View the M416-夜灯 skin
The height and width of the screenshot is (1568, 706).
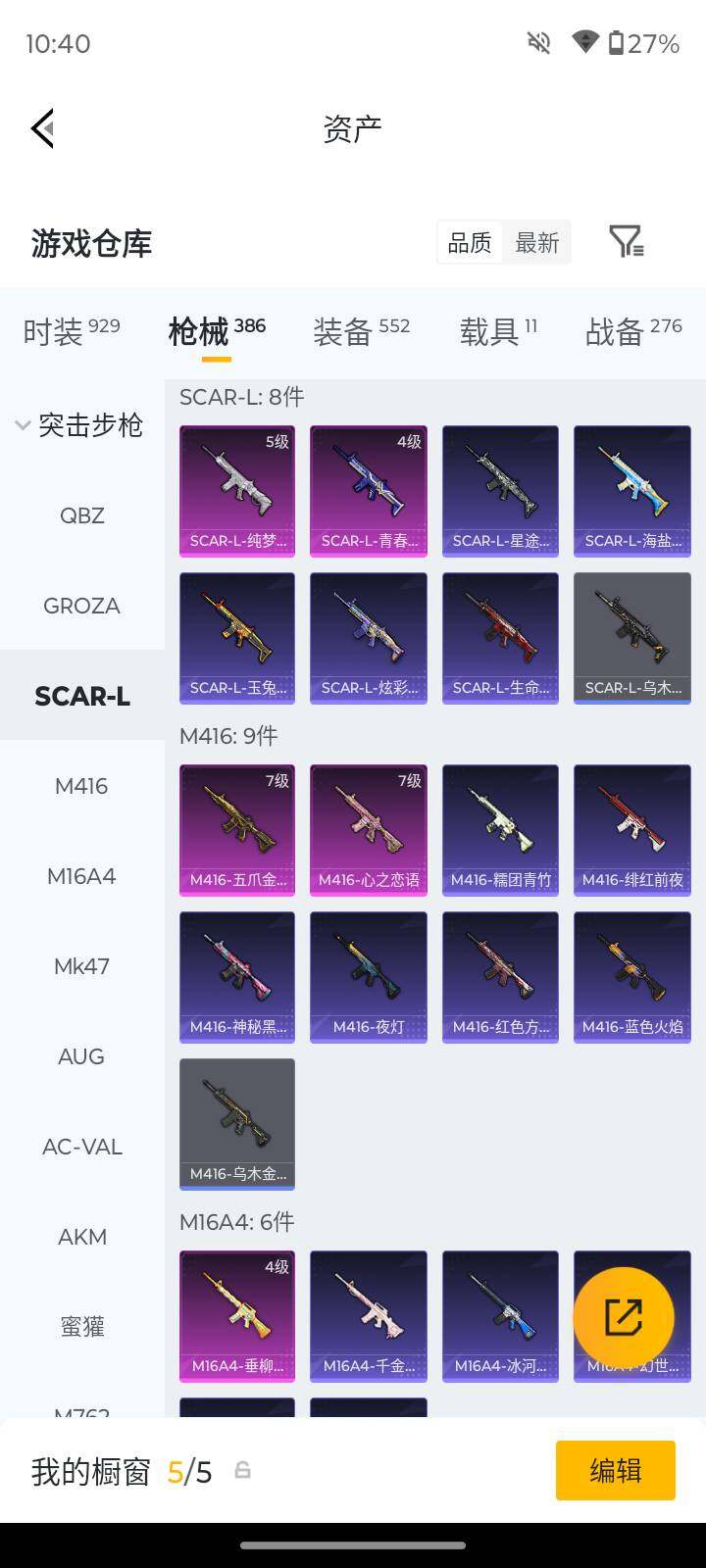[x=369, y=976]
